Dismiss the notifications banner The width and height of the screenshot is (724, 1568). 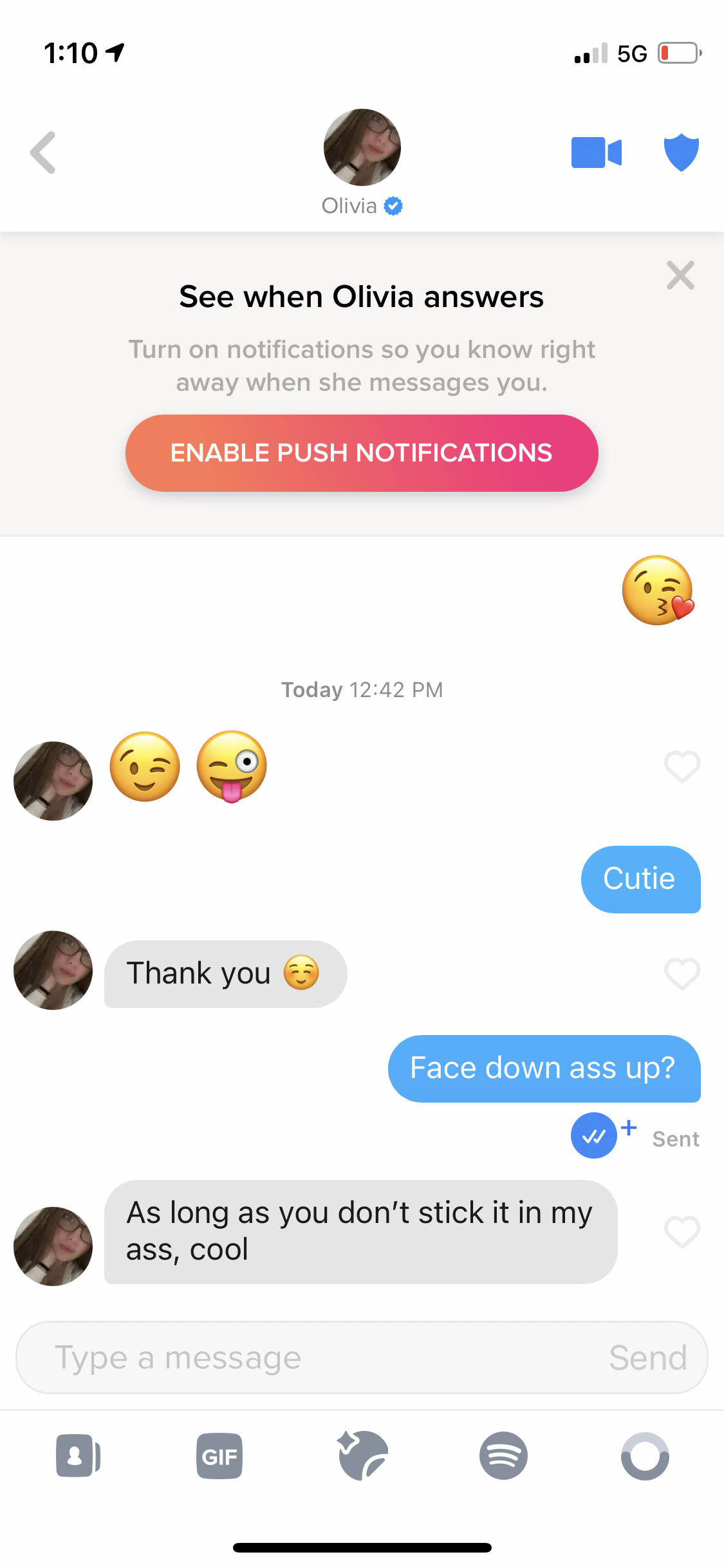pos(680,275)
